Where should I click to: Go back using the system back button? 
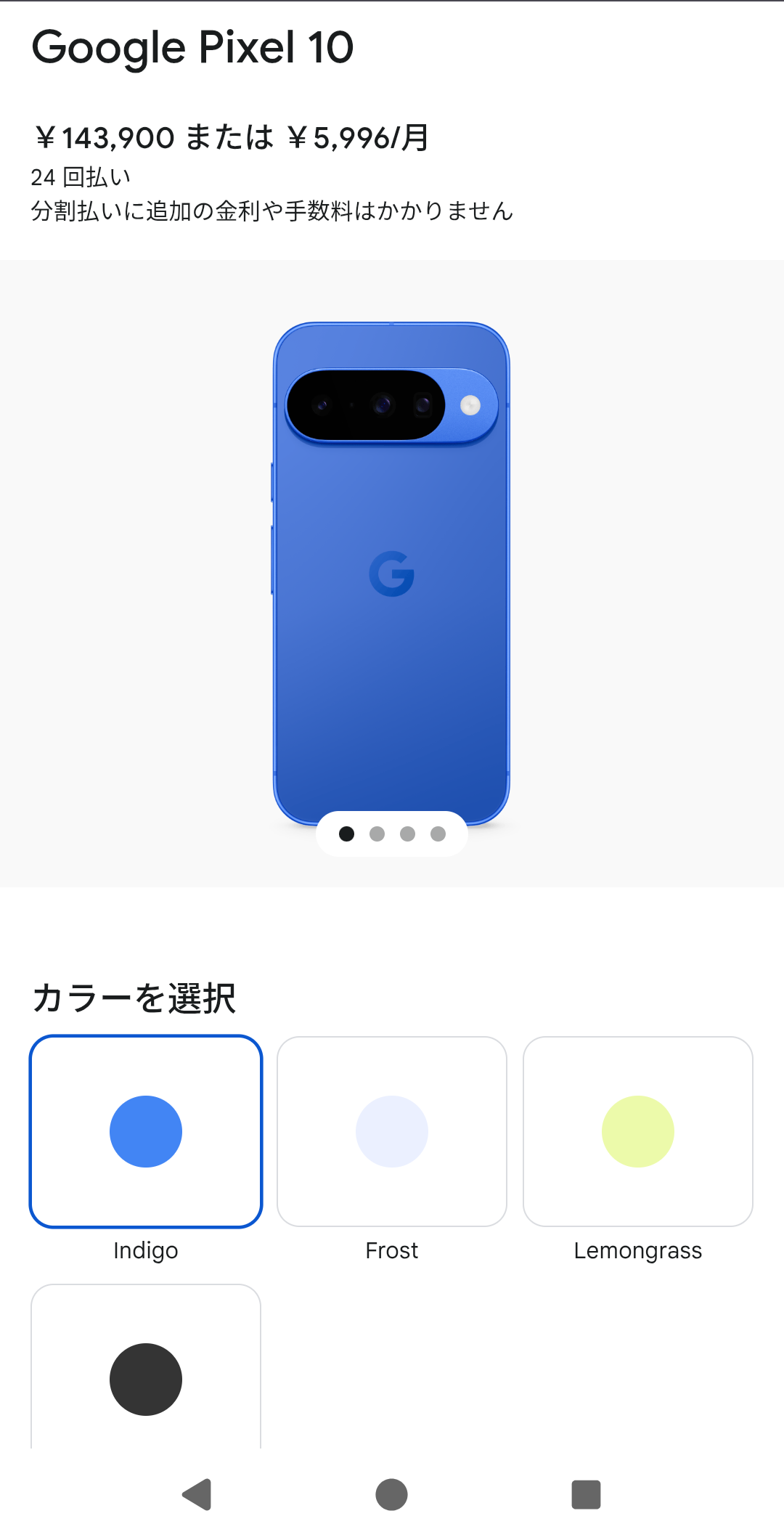(x=197, y=1494)
